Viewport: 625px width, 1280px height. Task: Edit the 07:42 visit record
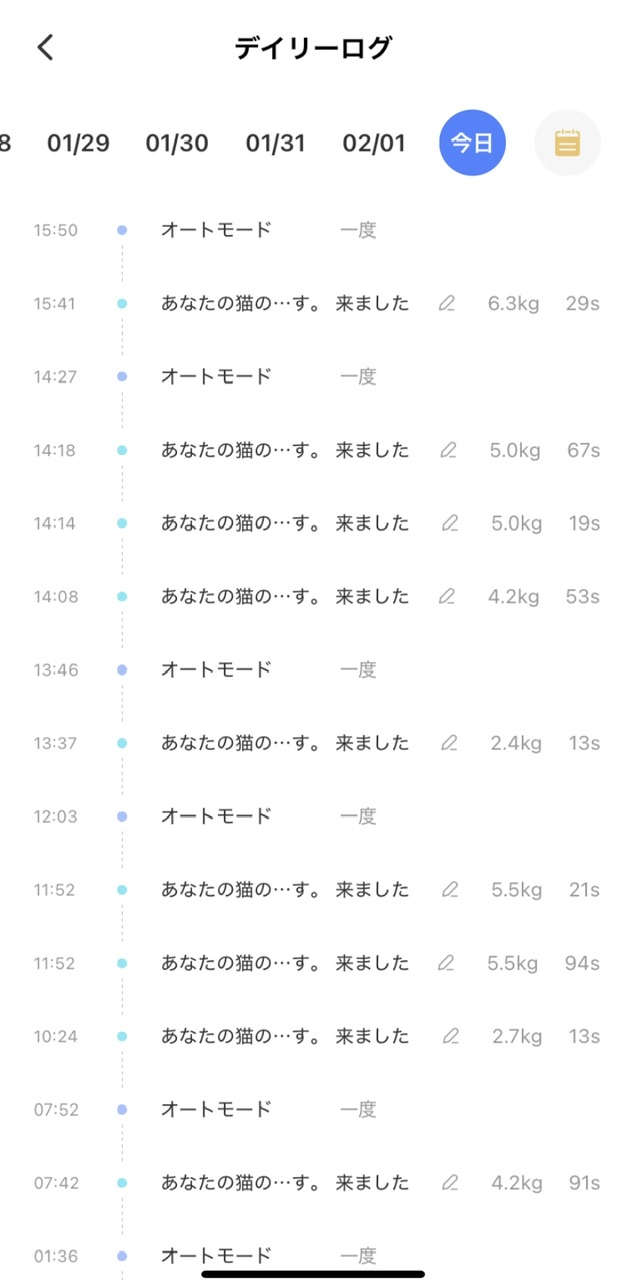pos(450,1183)
